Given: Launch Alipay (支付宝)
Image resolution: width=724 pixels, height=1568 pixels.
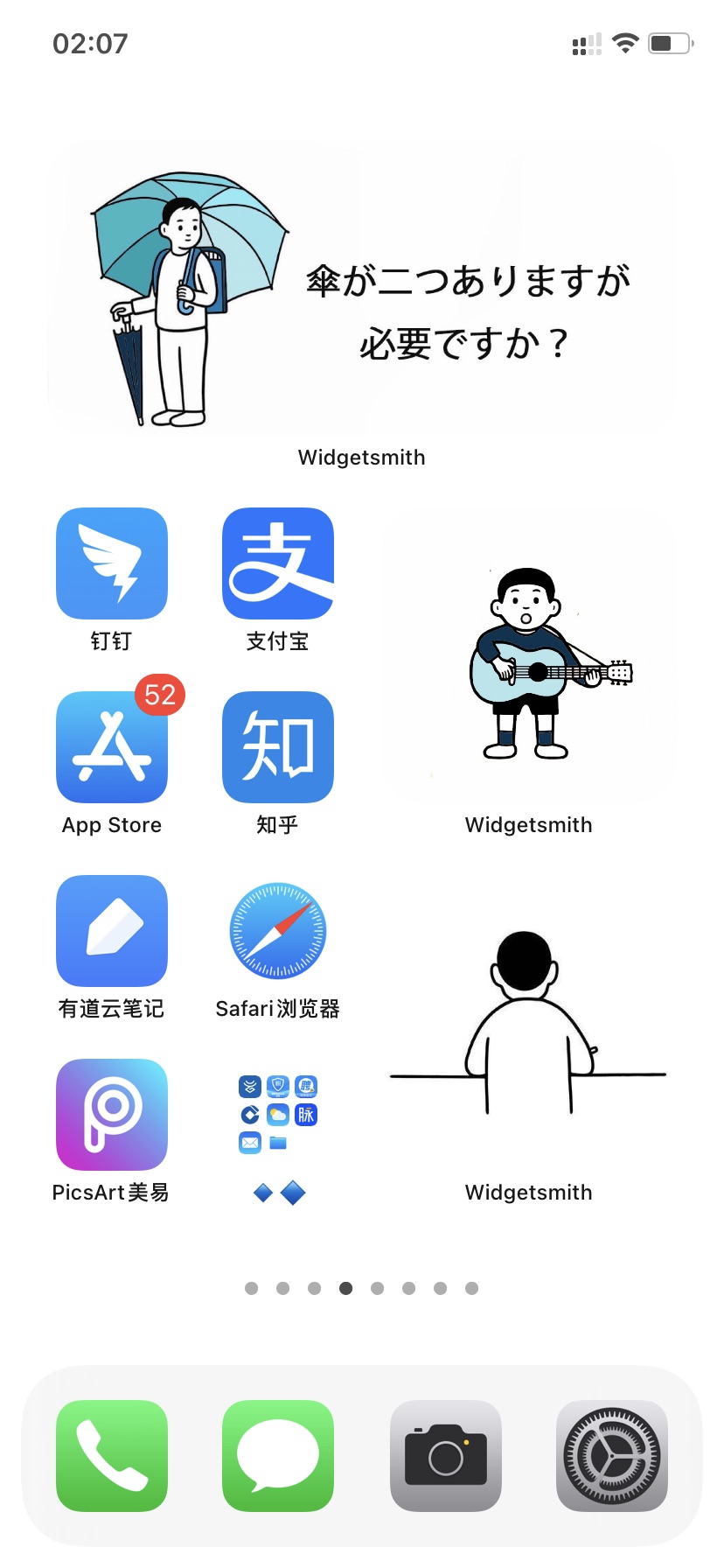Looking at the screenshot, I should point(278,563).
